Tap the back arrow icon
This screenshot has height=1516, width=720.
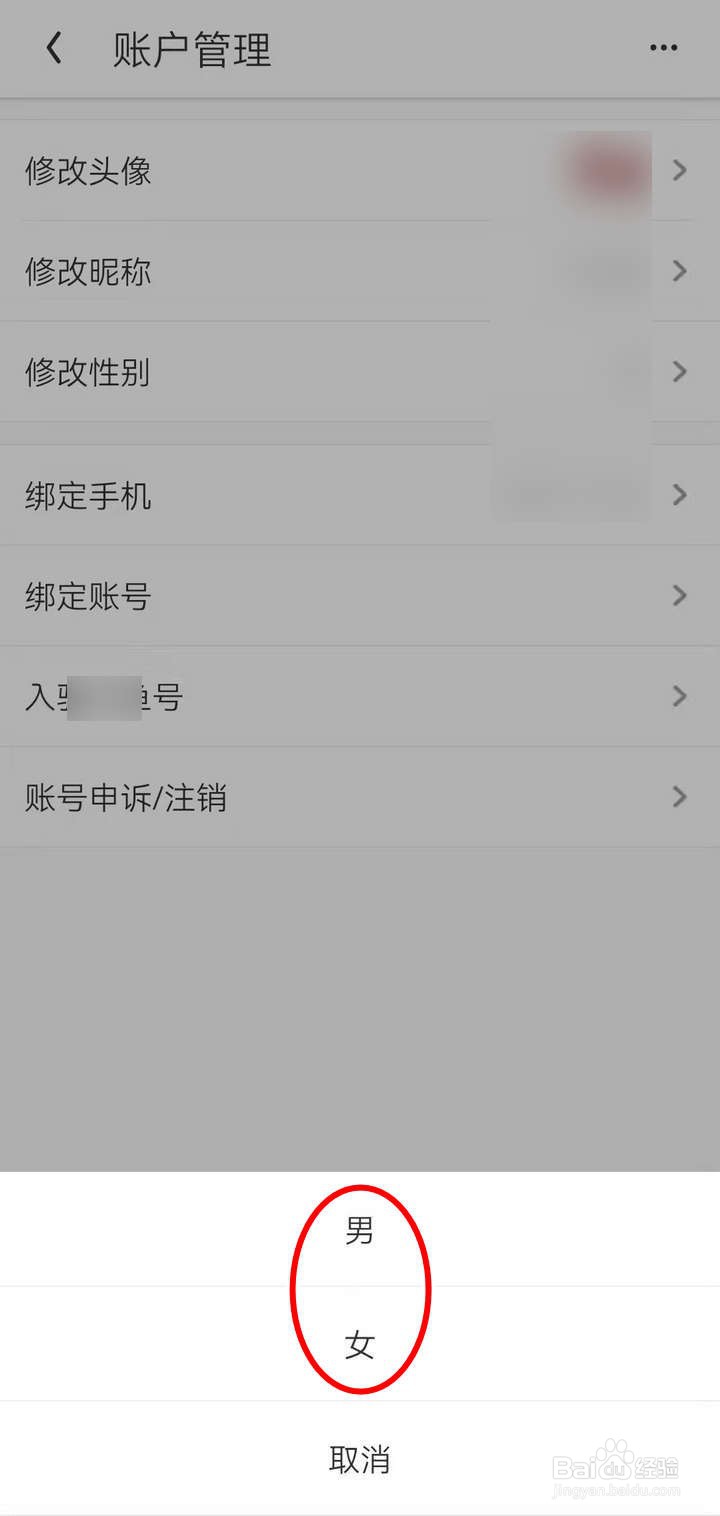tap(54, 48)
